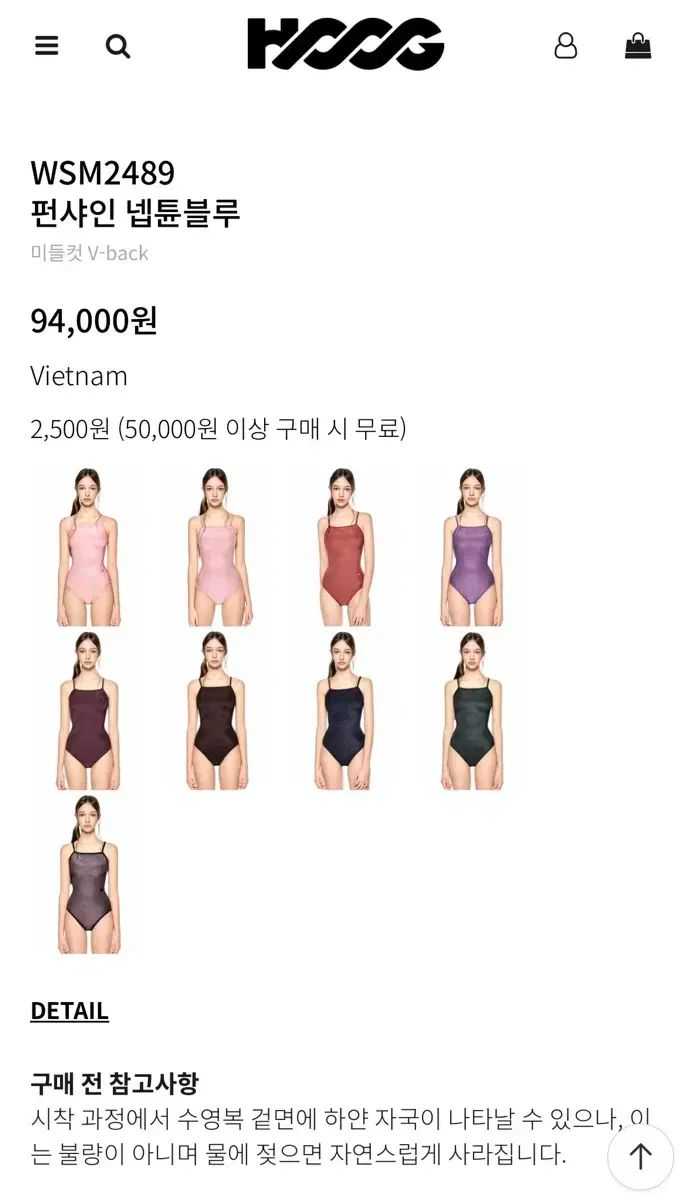This screenshot has height=1200, width=692.
Task: Open the DETAIL section link
Action: [69, 1011]
